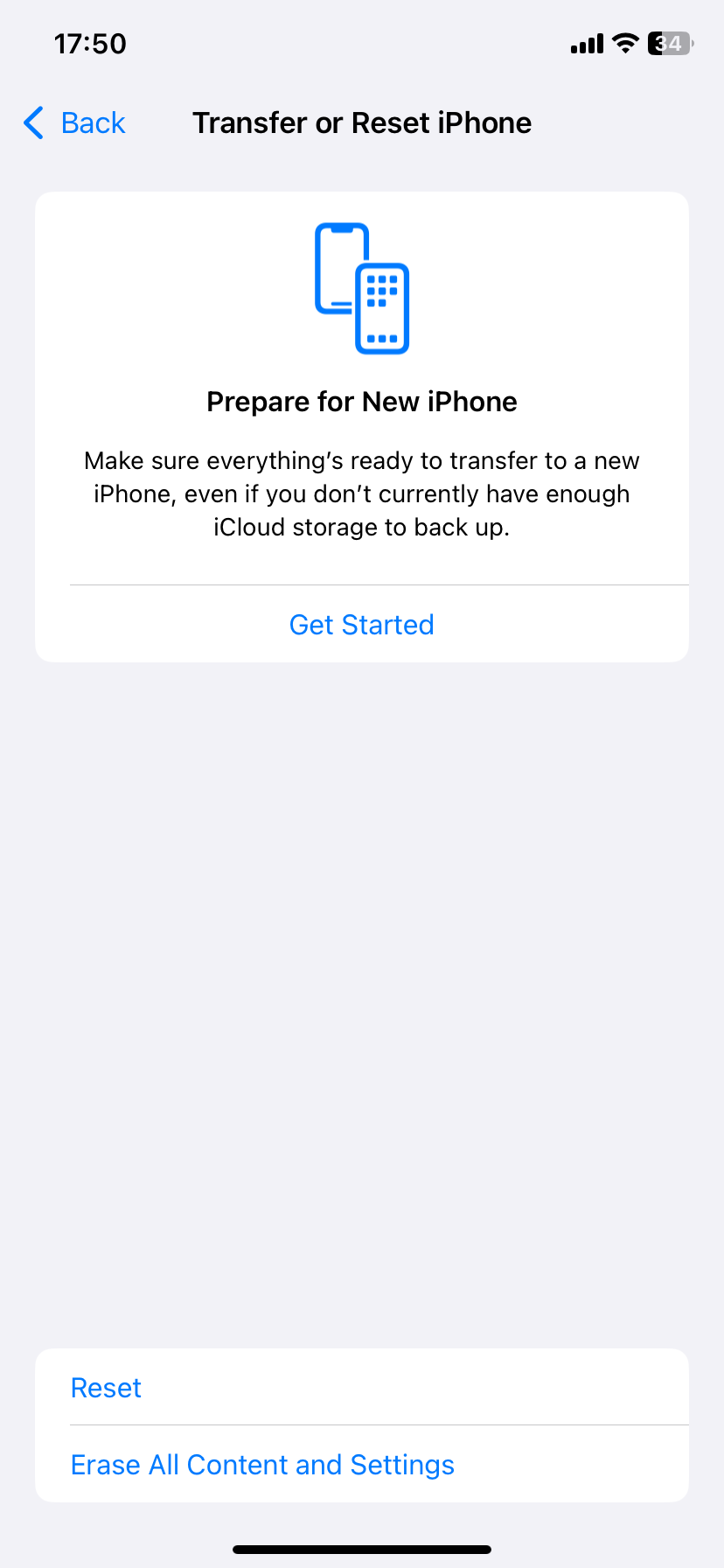Tap the cellular signal bars icon

584,42
